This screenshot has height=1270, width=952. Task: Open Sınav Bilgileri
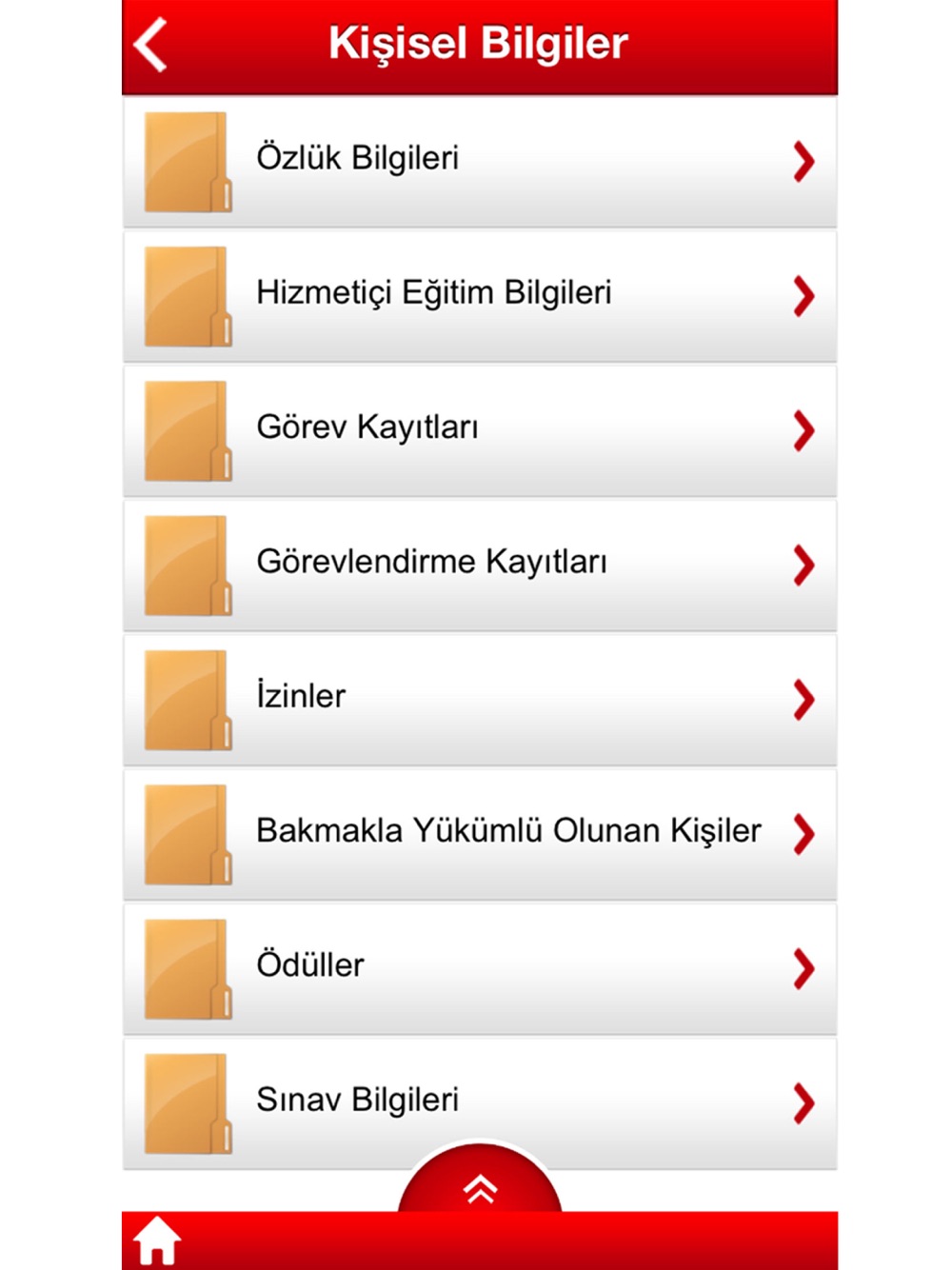(480, 1102)
